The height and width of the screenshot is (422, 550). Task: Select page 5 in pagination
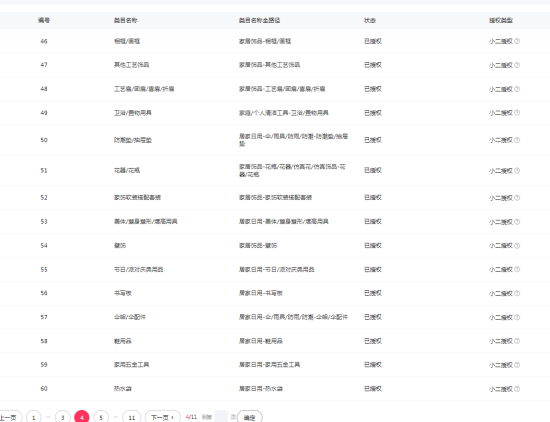(101, 417)
